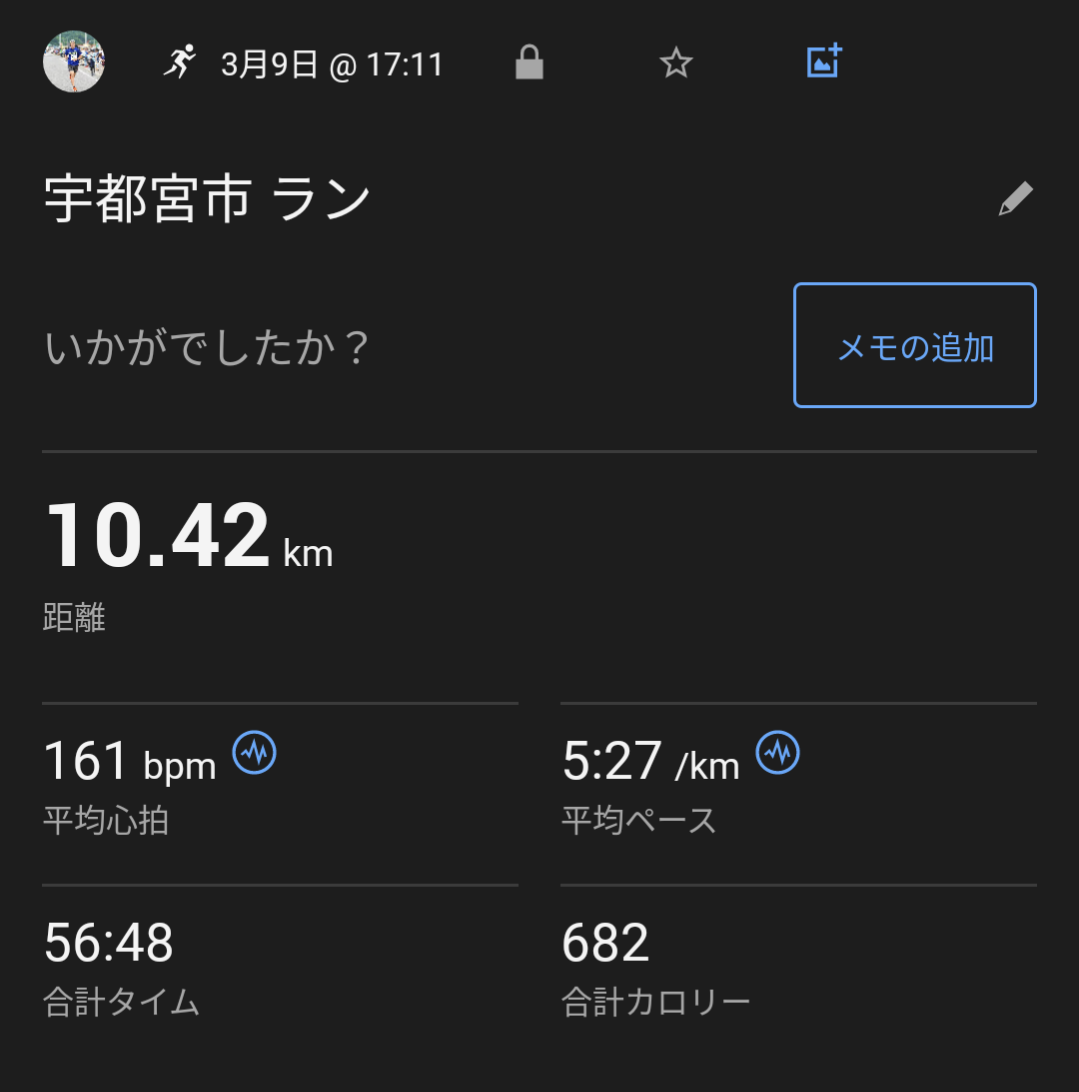
Task: Edit the activity name 宇都宮市 ラン
Action: (1015, 199)
